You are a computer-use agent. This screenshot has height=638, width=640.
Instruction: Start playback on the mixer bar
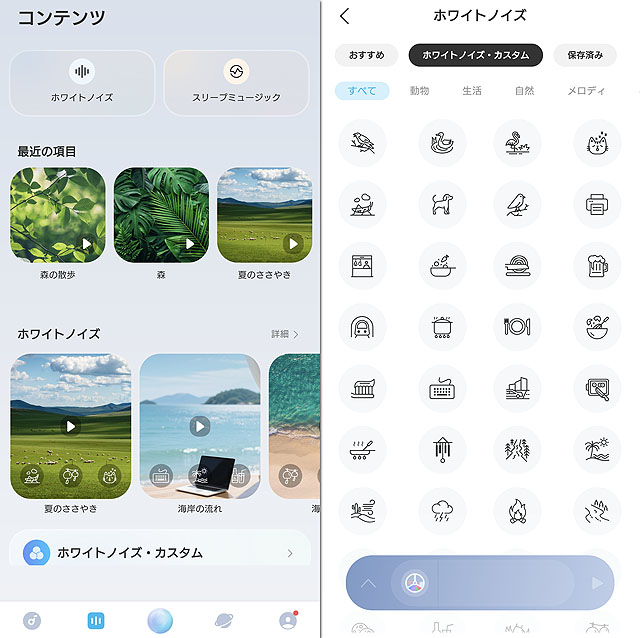pos(597,584)
